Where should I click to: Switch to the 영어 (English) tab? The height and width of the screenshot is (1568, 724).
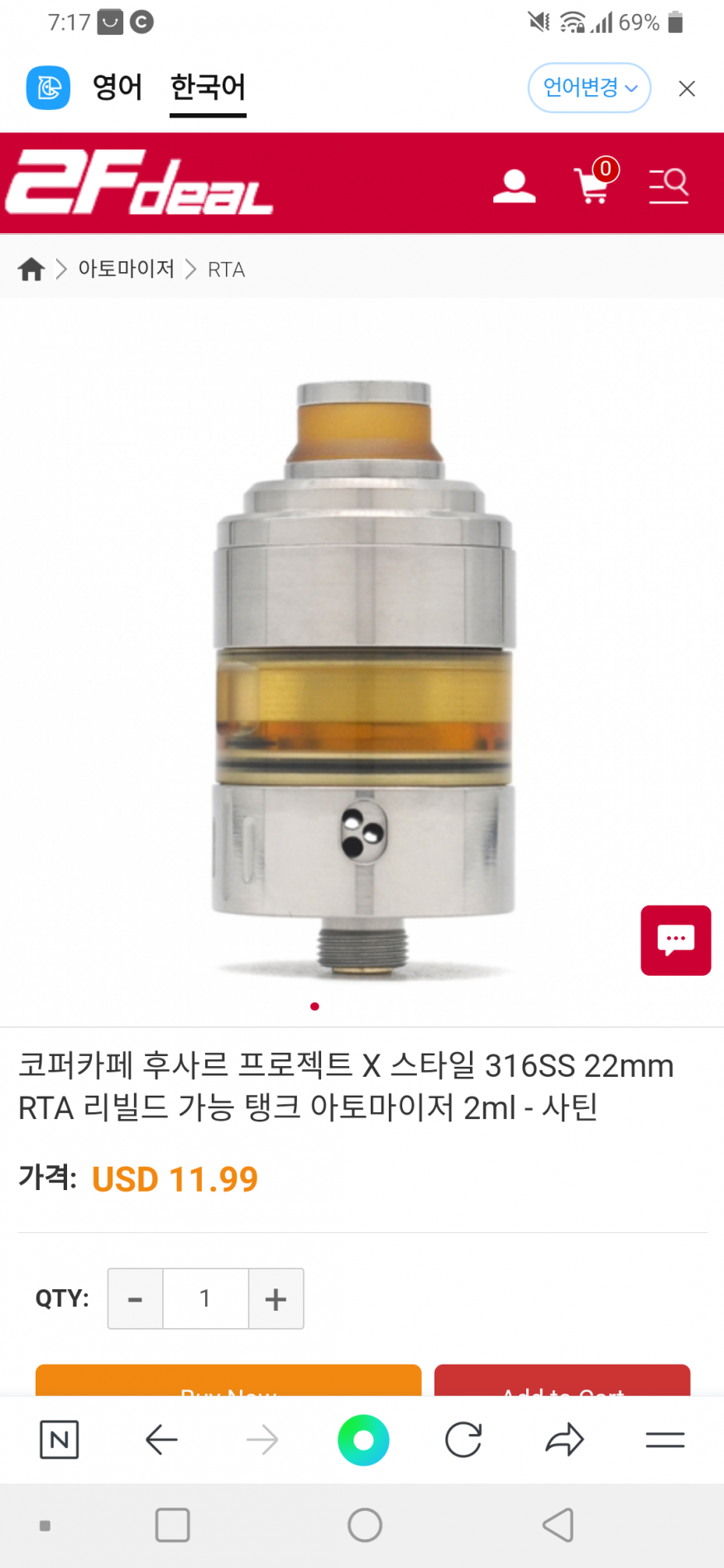pyautogui.click(x=117, y=87)
